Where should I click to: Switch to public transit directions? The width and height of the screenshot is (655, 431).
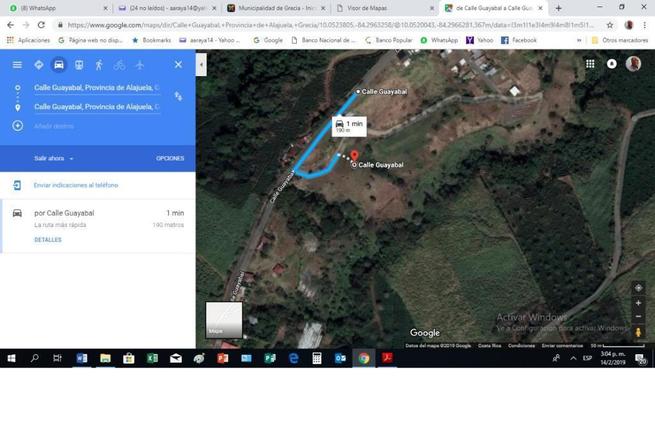click(79, 64)
